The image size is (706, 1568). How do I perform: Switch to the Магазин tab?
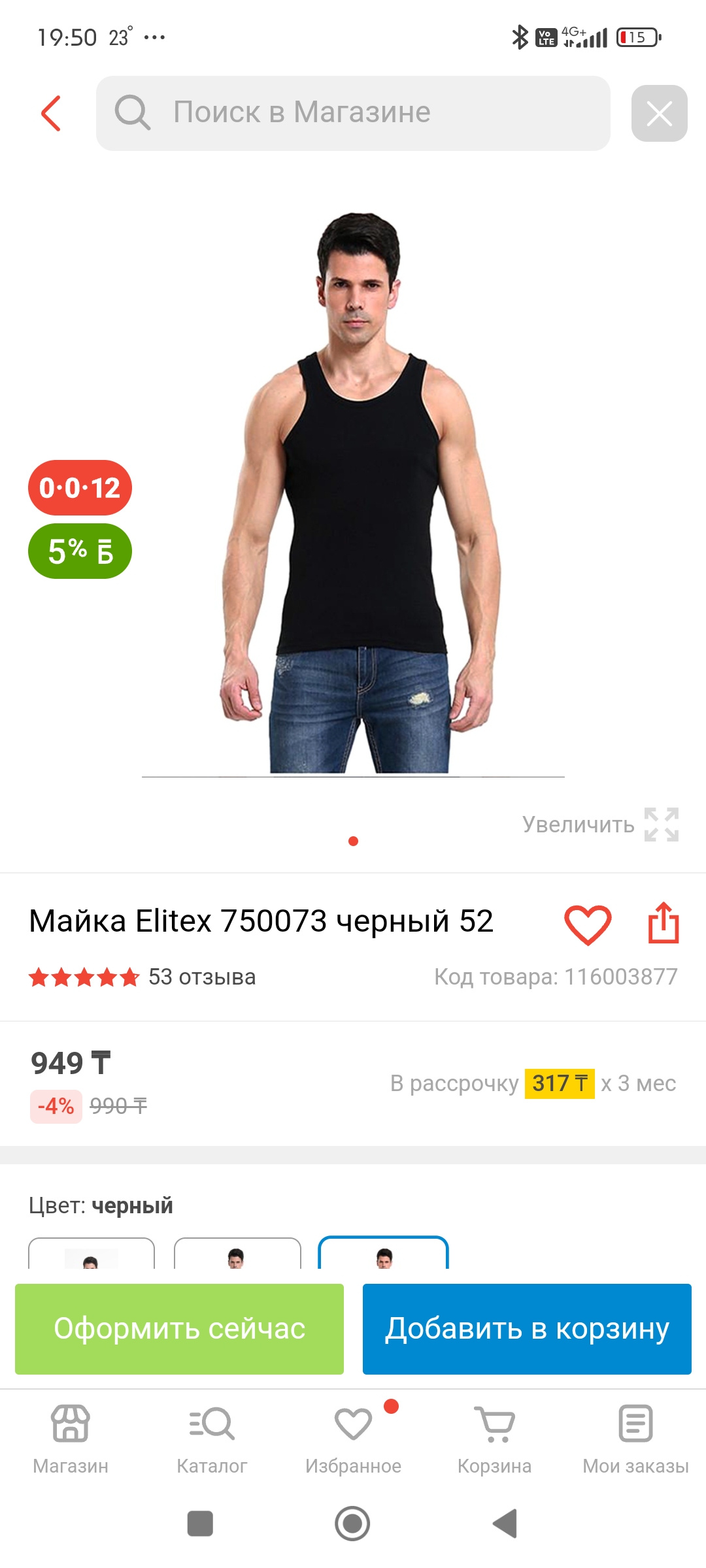(71, 1437)
